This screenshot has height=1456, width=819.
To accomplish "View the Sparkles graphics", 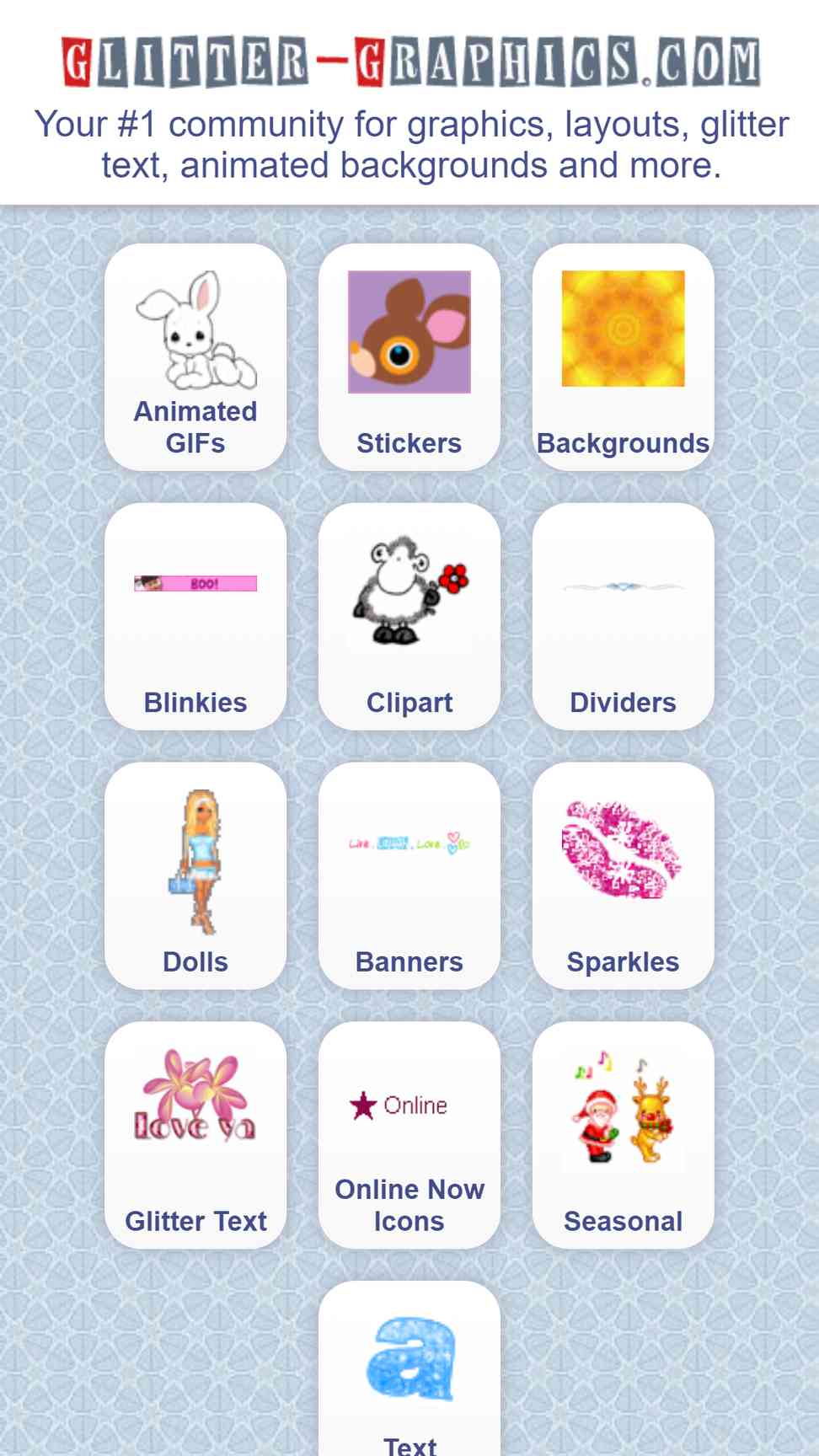I will 624,876.
